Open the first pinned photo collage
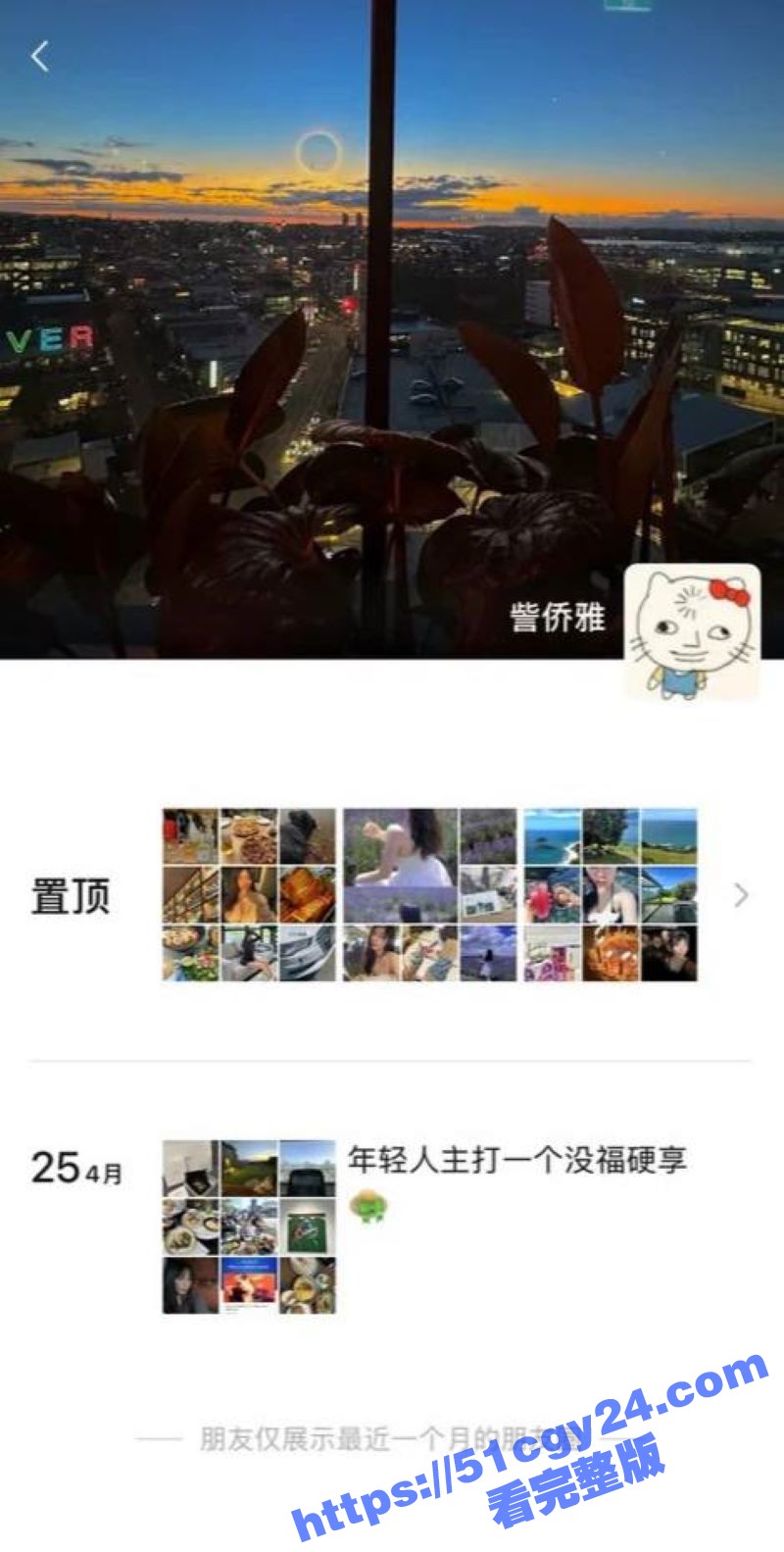This screenshot has height=1552, width=784. pos(249,894)
